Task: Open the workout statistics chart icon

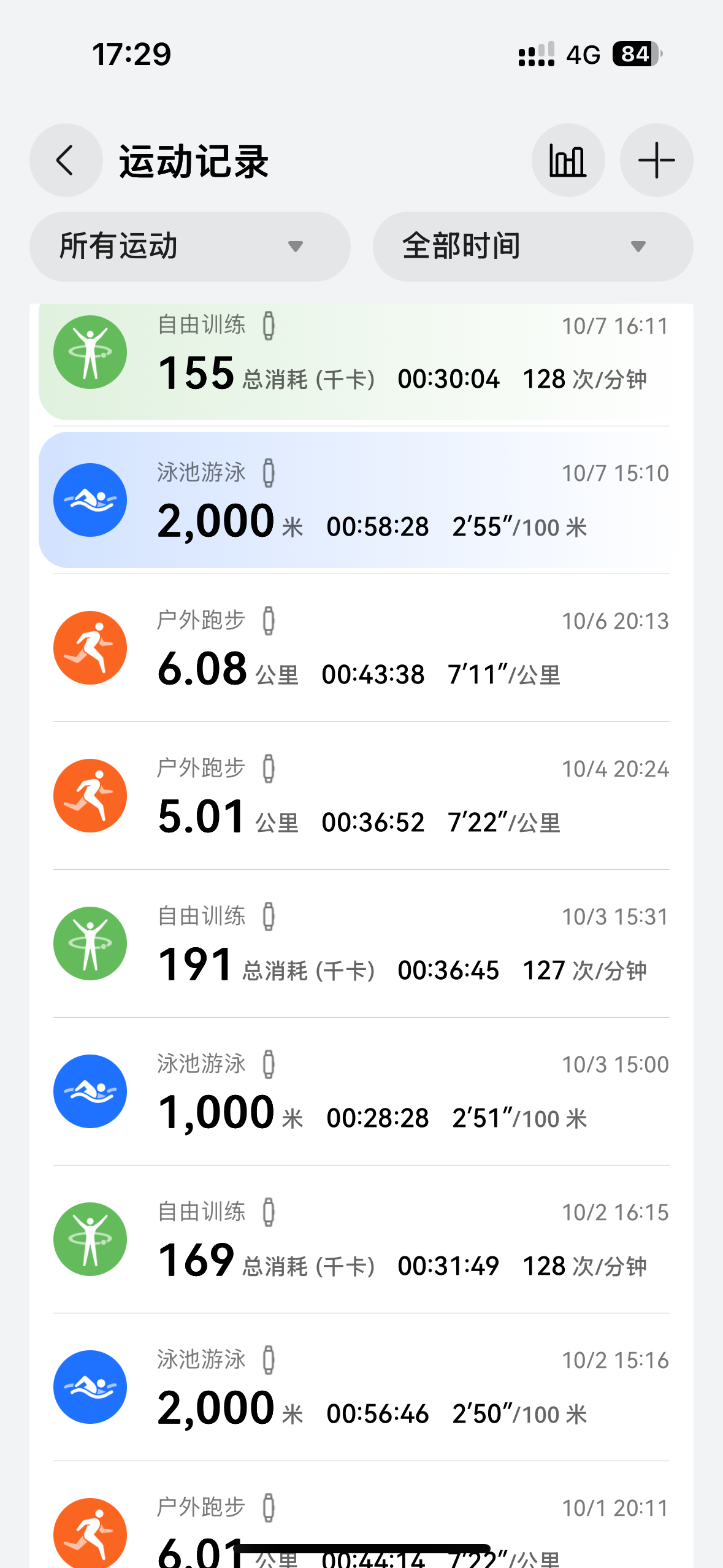Action: [568, 161]
